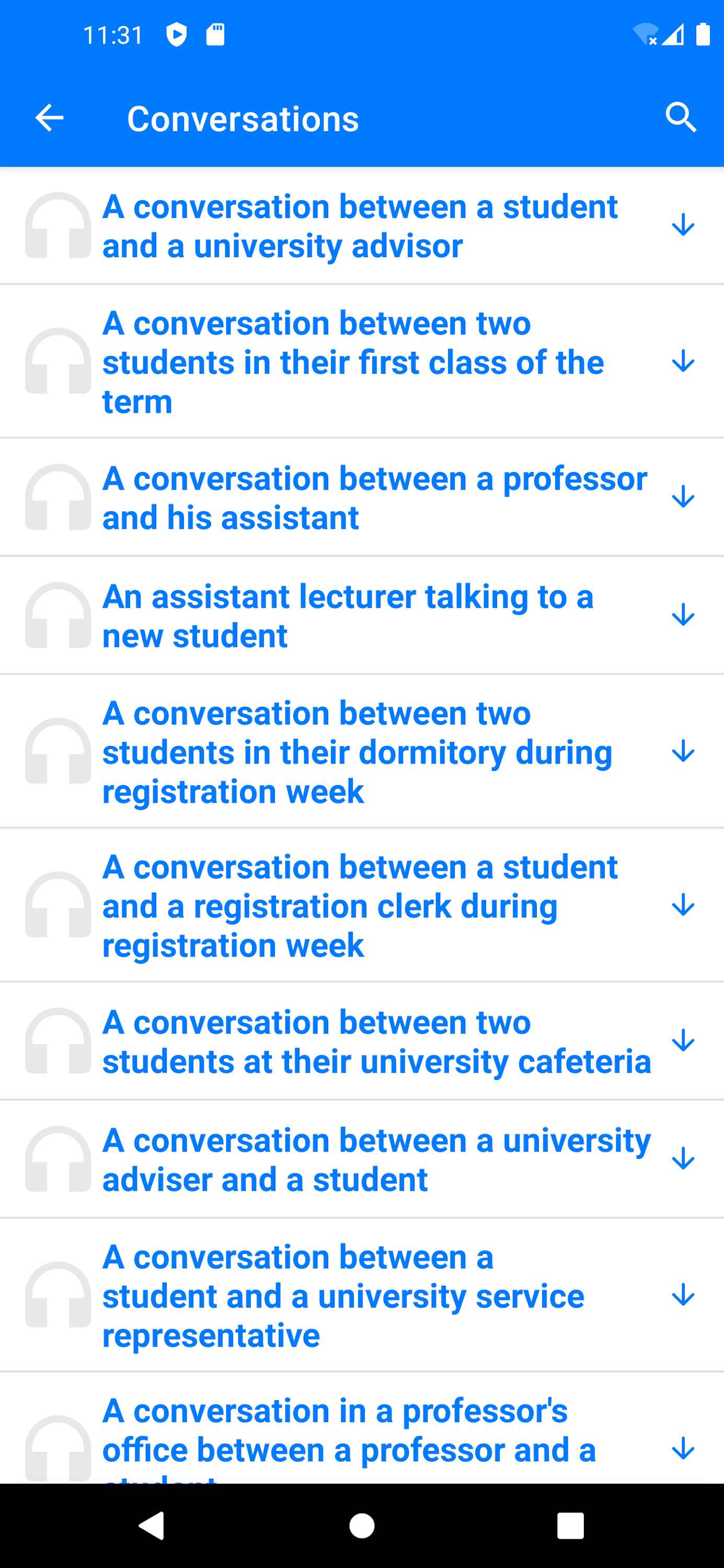724x1568 pixels.
Task: Go back using the app bar arrow
Action: (49, 118)
